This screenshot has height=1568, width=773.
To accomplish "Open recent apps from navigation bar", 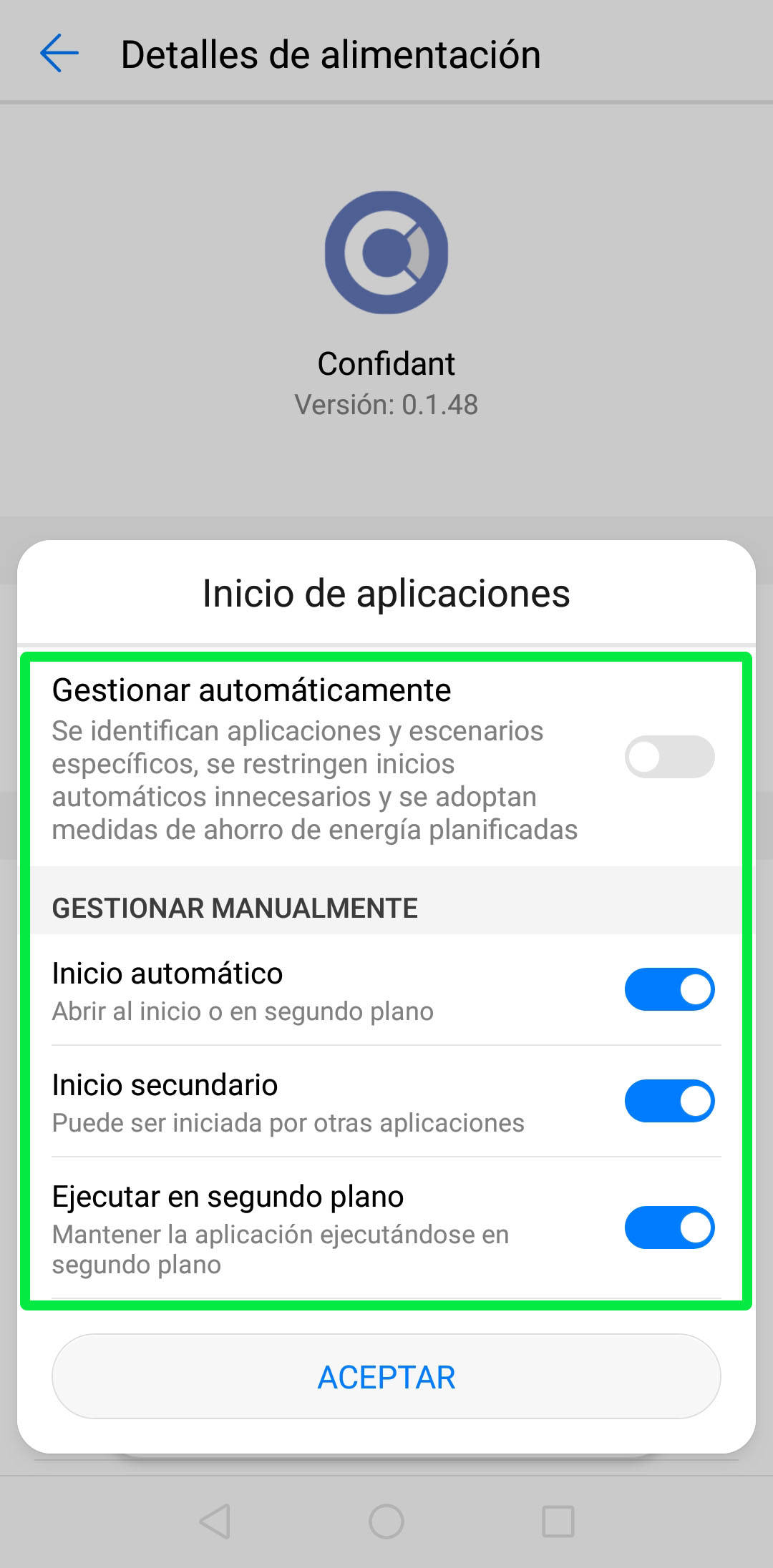I will pos(558,1521).
